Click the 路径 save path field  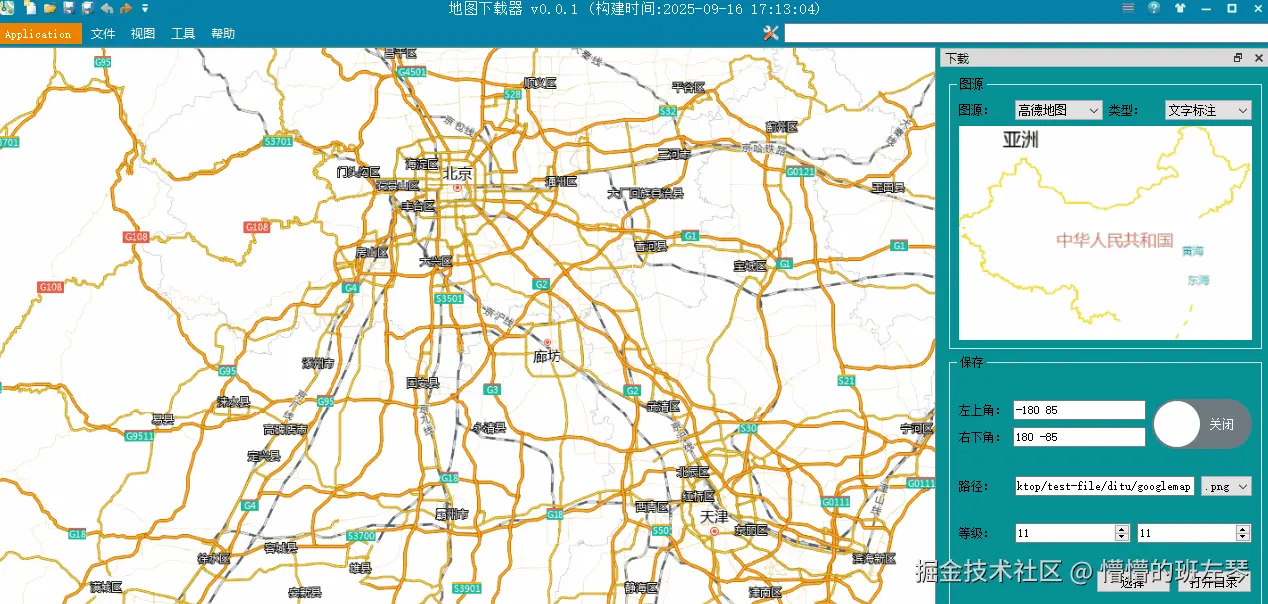(x=1104, y=486)
